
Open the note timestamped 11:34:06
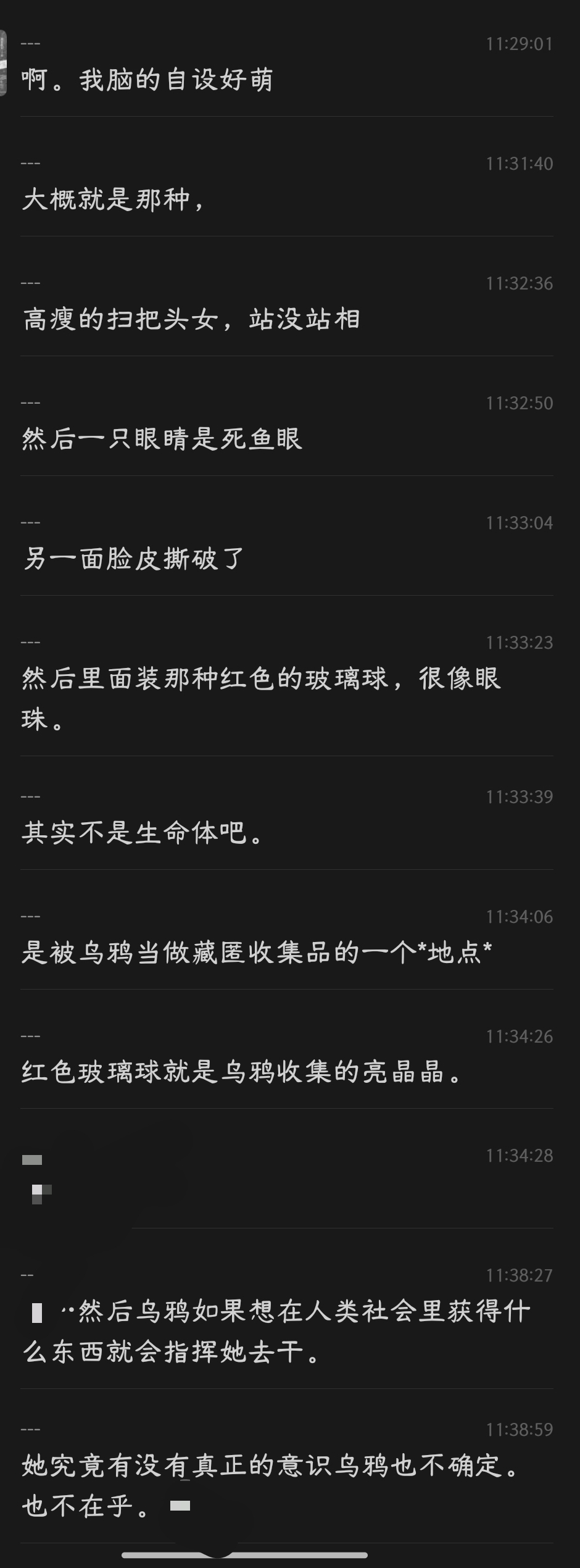(x=257, y=953)
